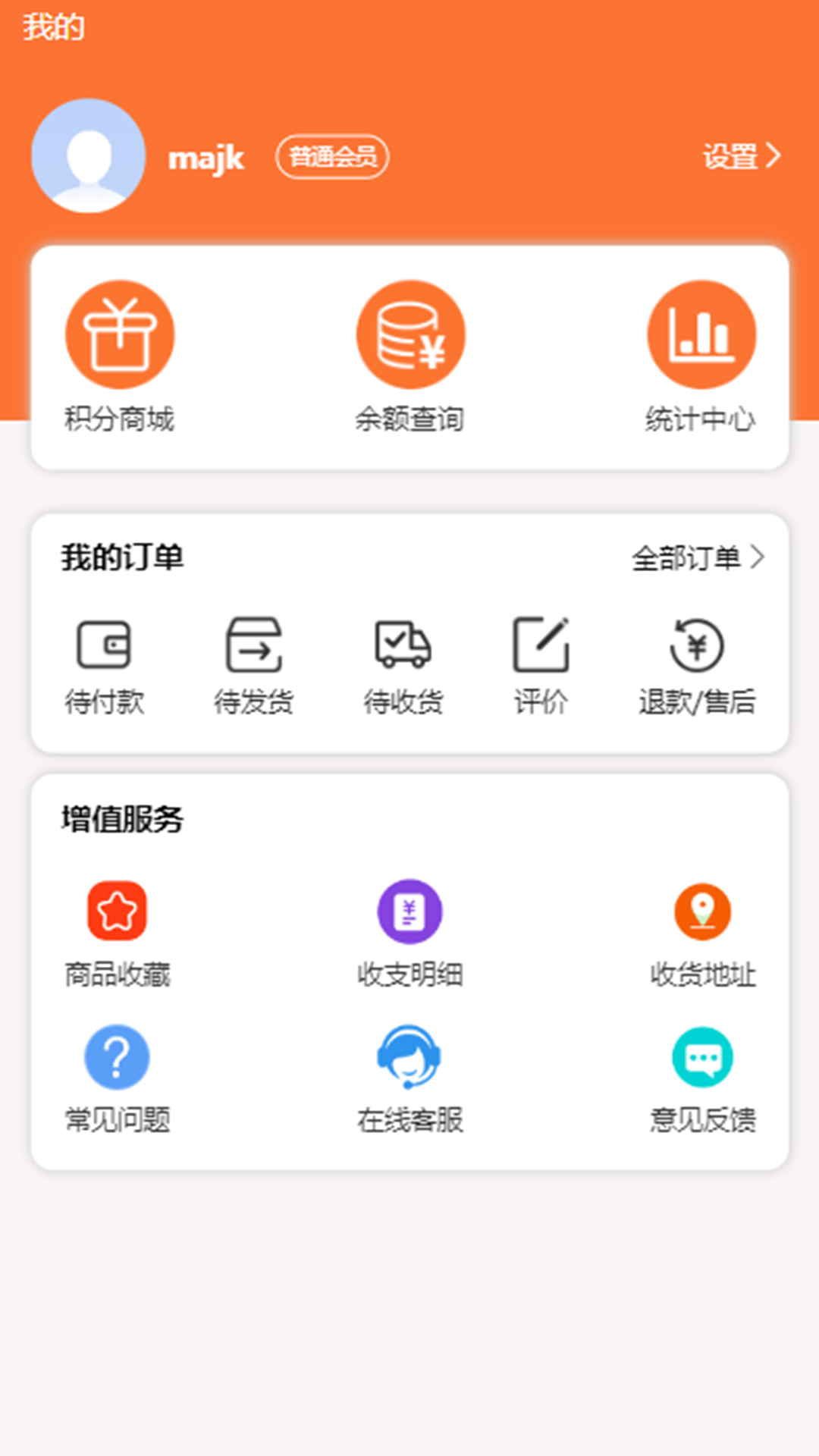The width and height of the screenshot is (819, 1456).
Task: Open 统计中心 statistics center
Action: (701, 356)
